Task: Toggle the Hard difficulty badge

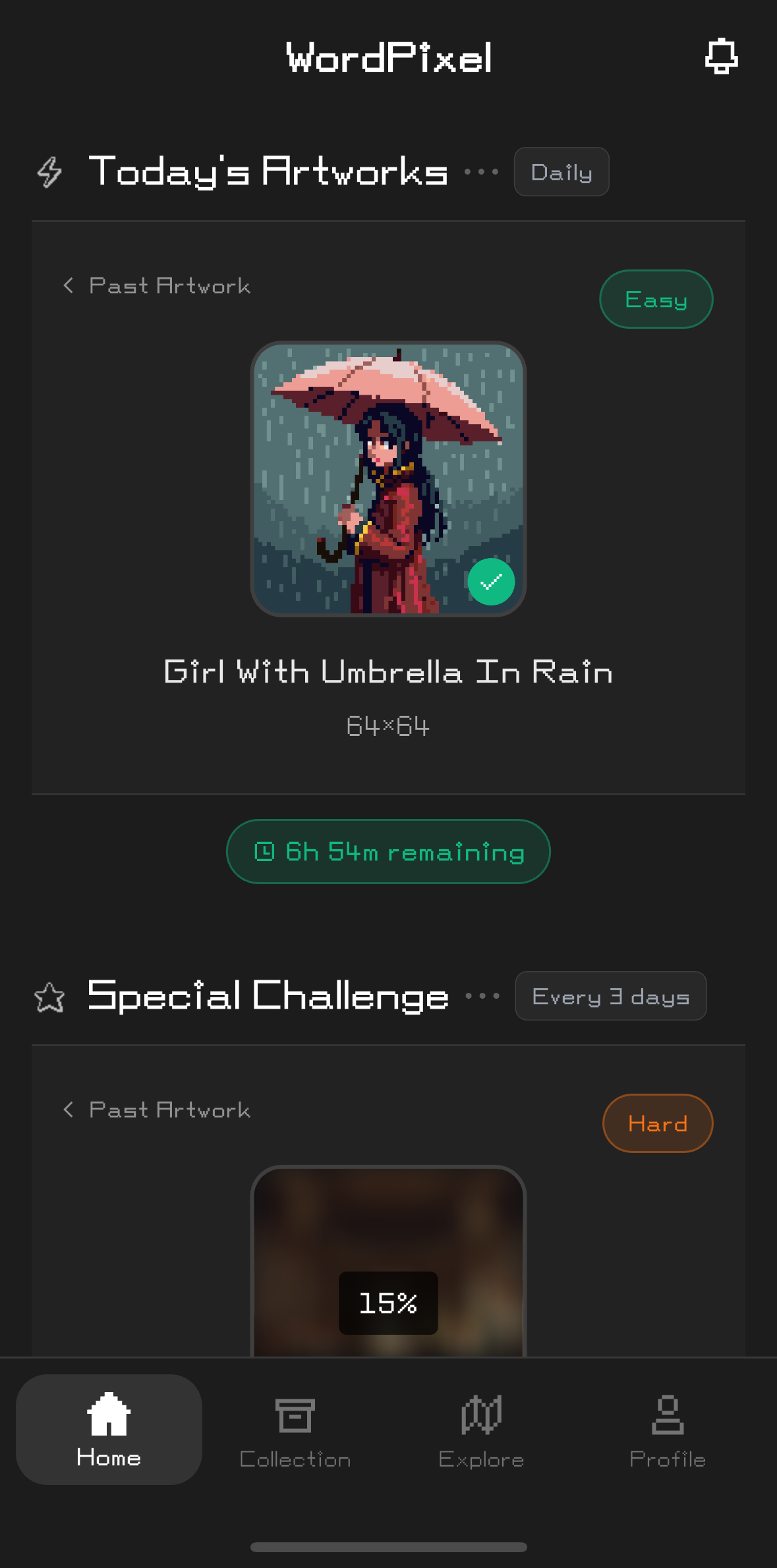Action: 657,1123
